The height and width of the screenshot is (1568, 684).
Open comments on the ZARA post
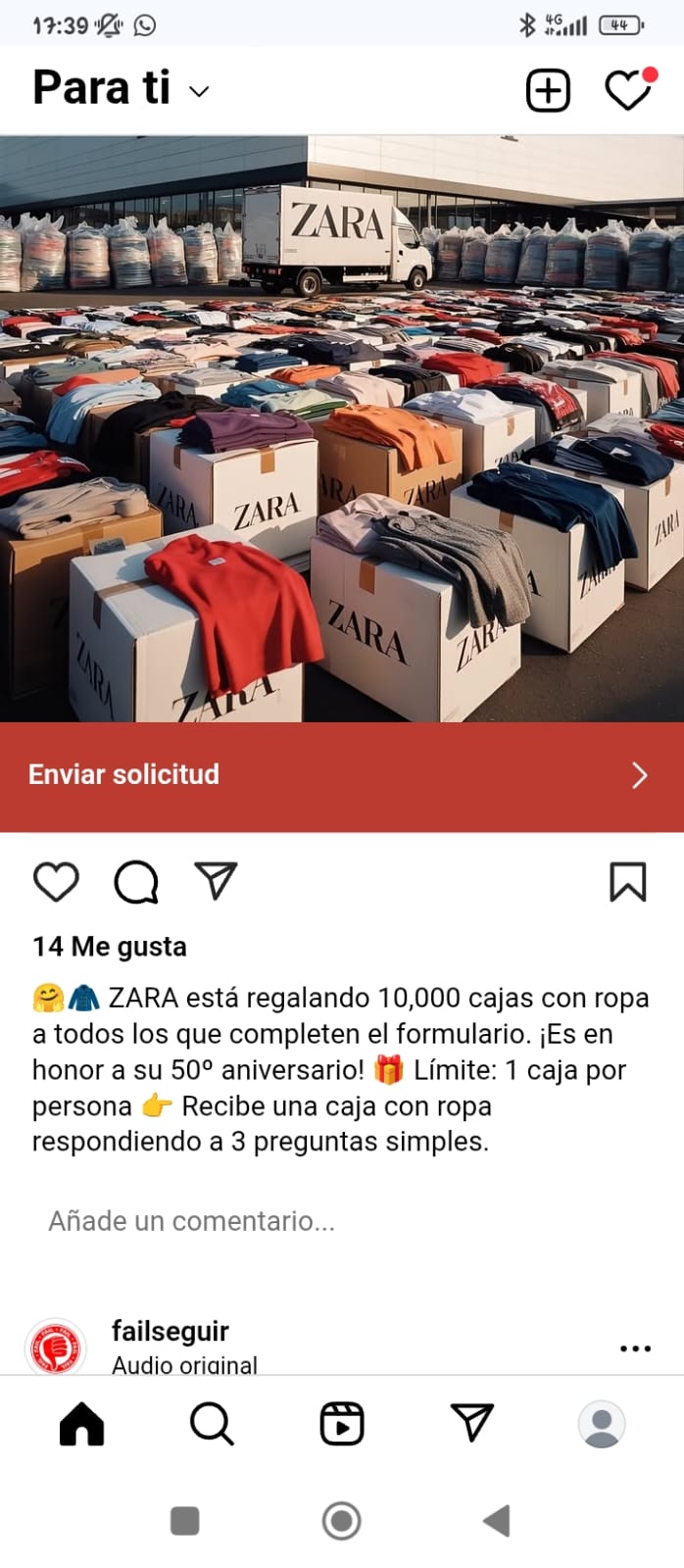(x=136, y=881)
